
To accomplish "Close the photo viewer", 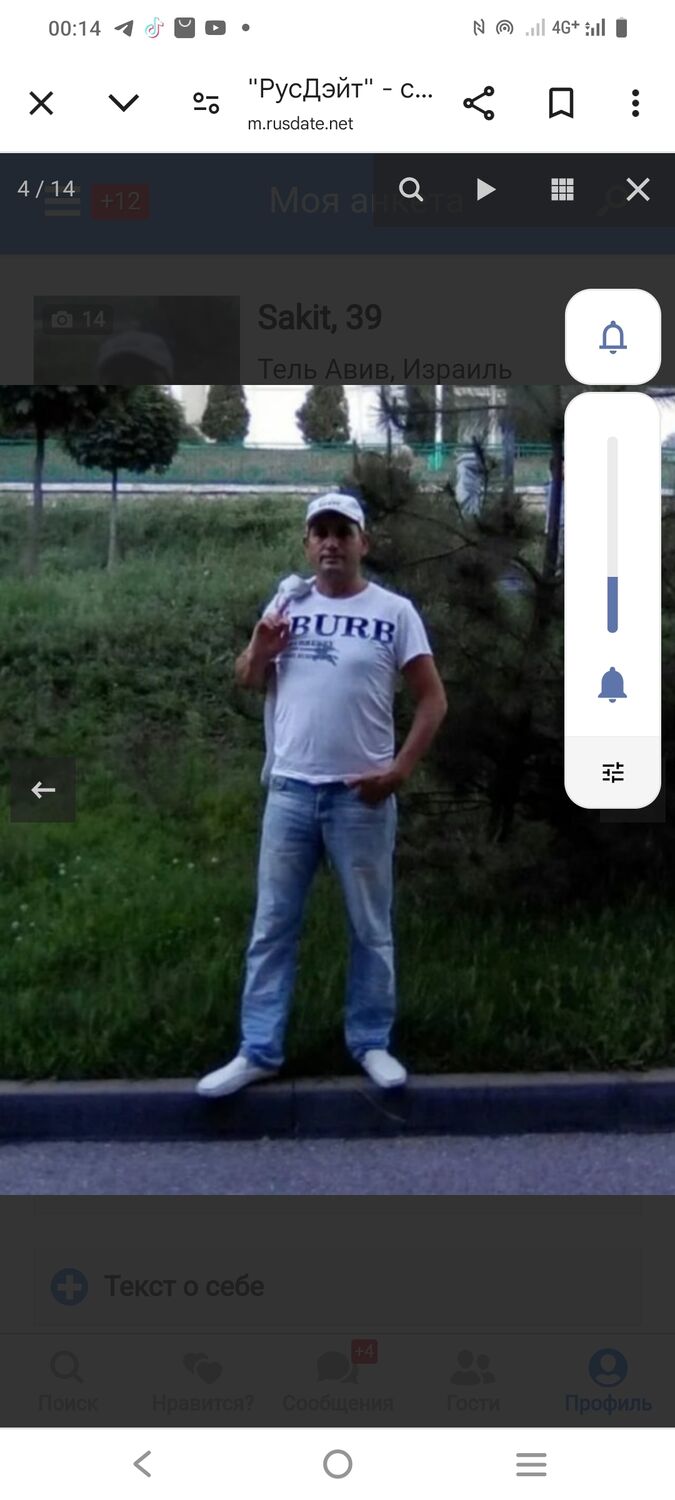I will (638, 190).
